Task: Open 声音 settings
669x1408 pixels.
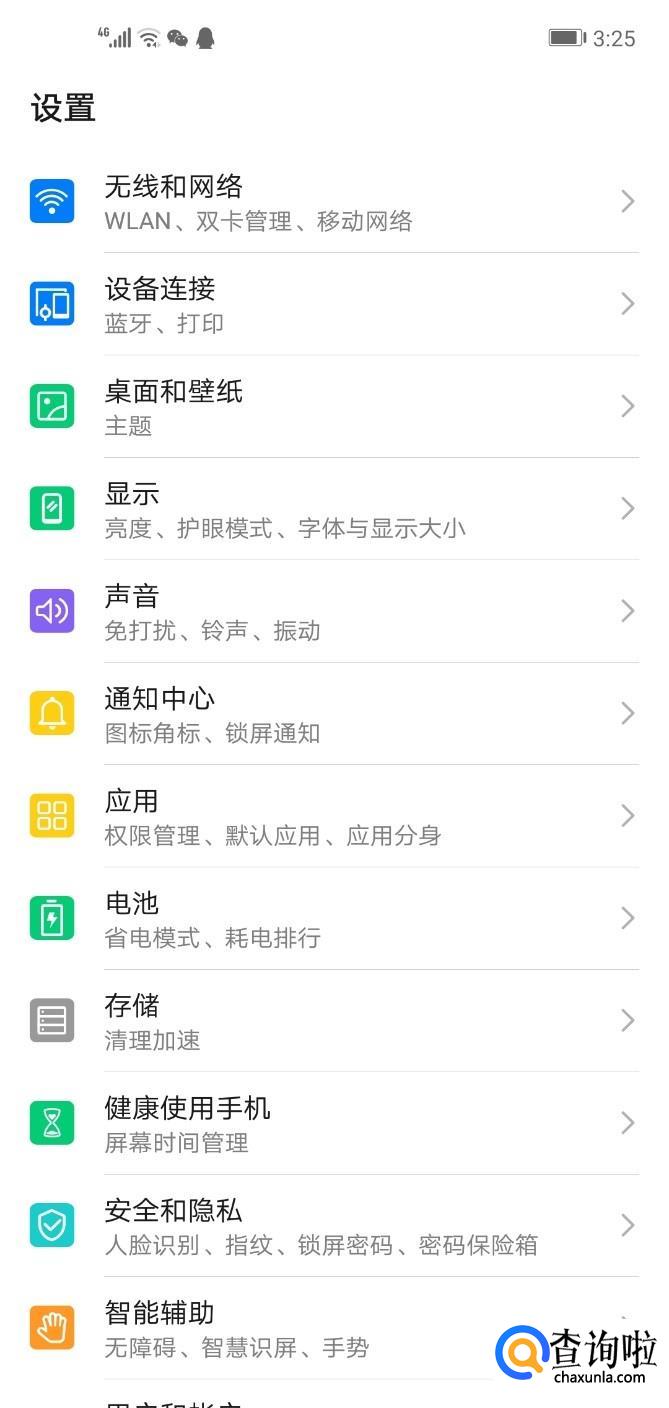Action: (x=334, y=611)
